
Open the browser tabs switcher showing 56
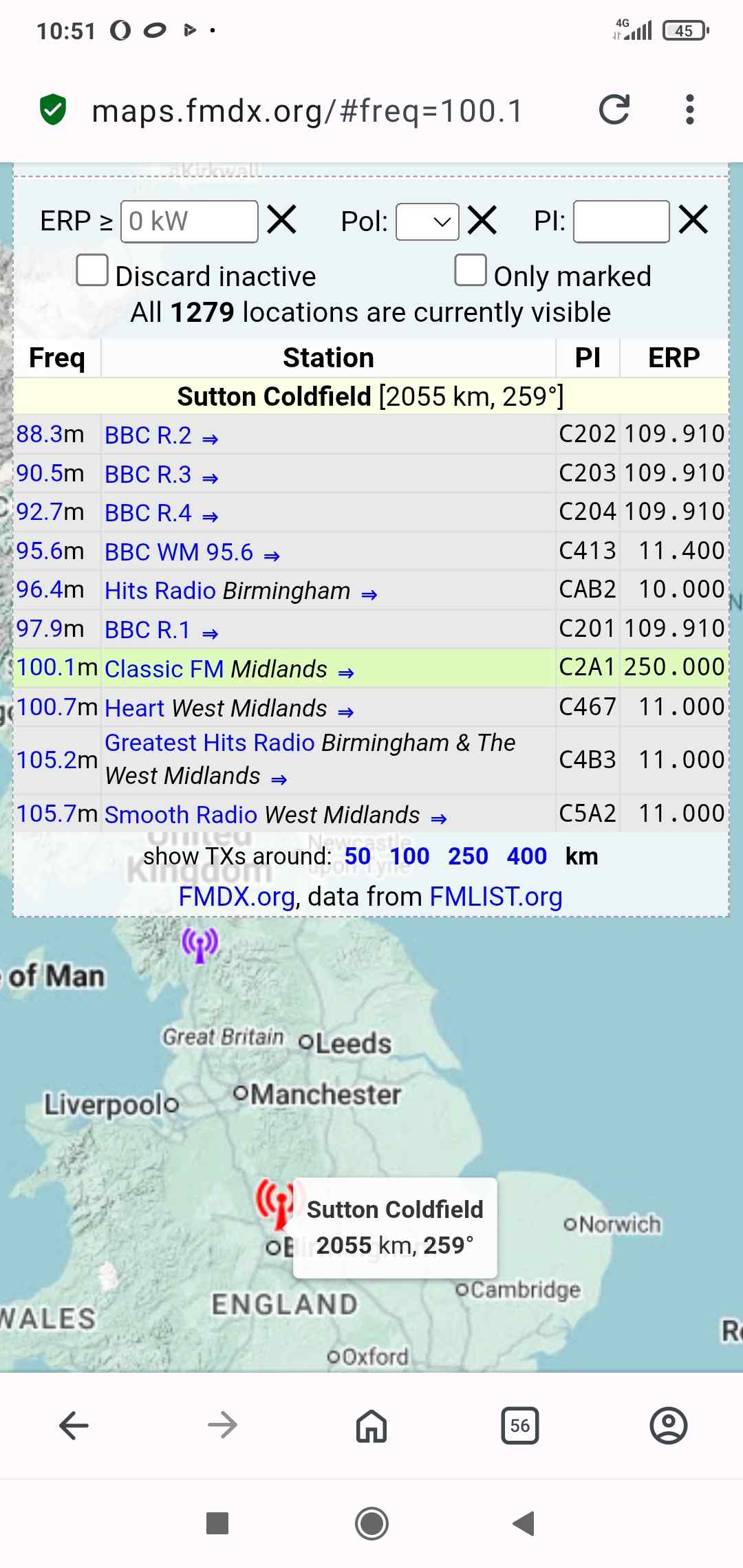pyautogui.click(x=520, y=1426)
